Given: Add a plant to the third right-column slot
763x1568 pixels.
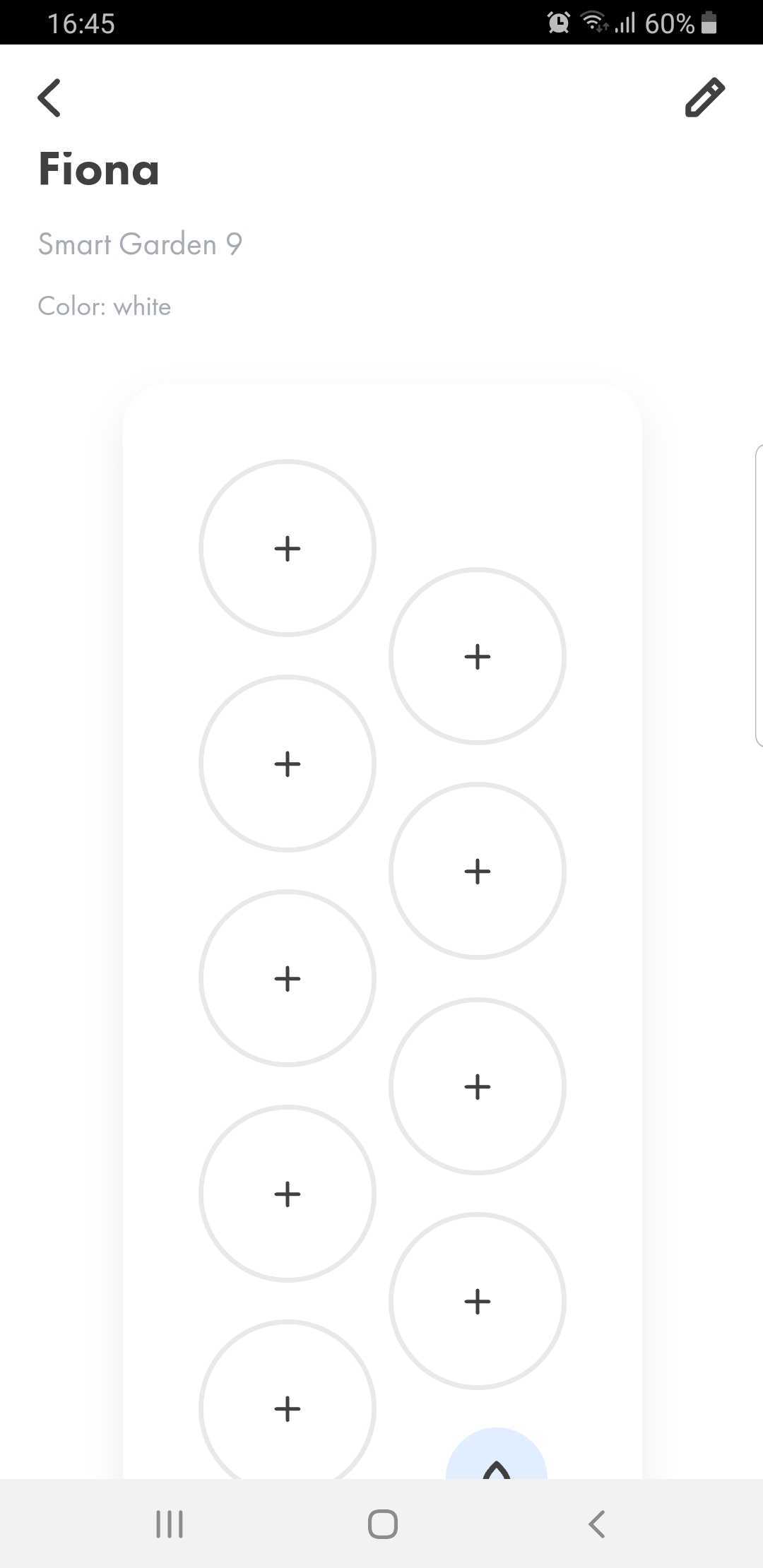Looking at the screenshot, I should coord(478,1086).
